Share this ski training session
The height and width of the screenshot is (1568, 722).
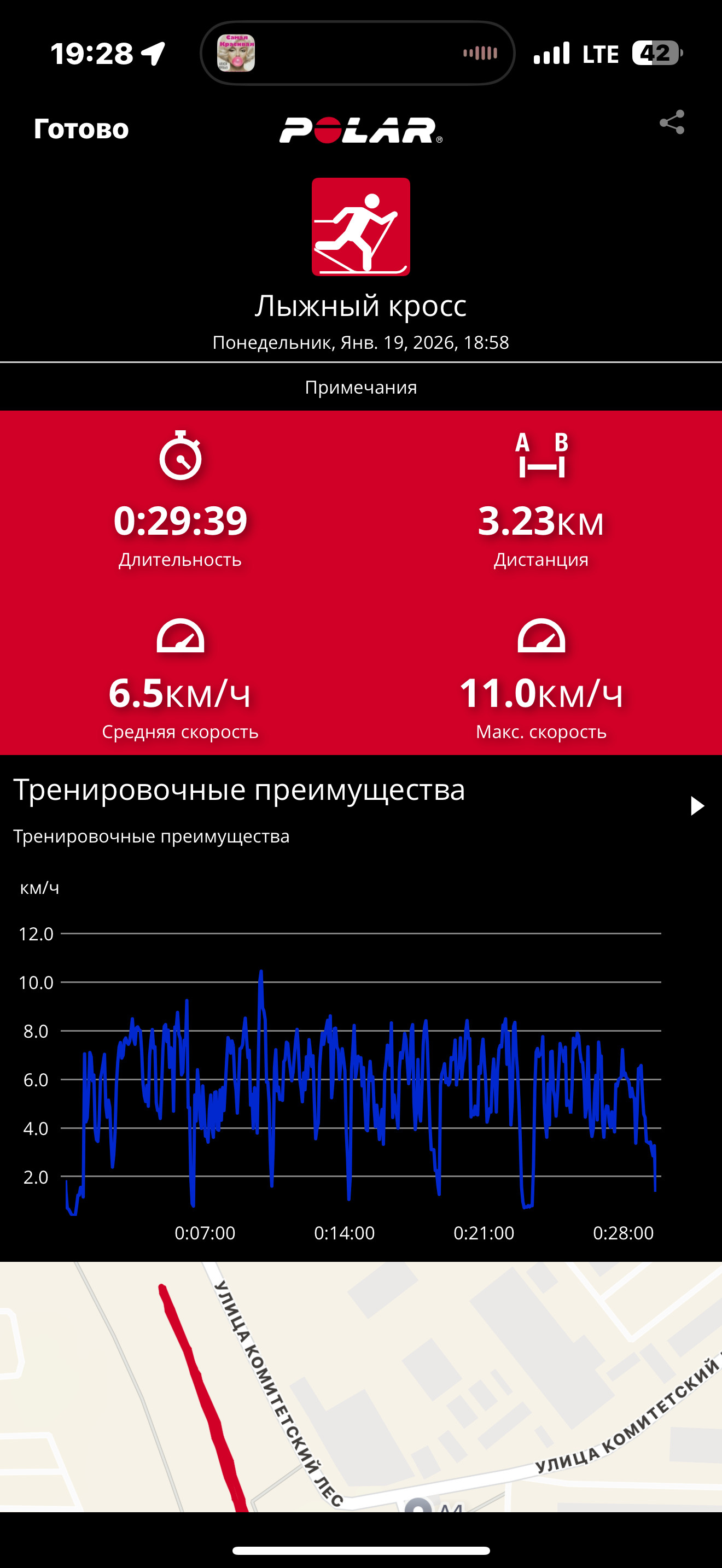point(672,122)
